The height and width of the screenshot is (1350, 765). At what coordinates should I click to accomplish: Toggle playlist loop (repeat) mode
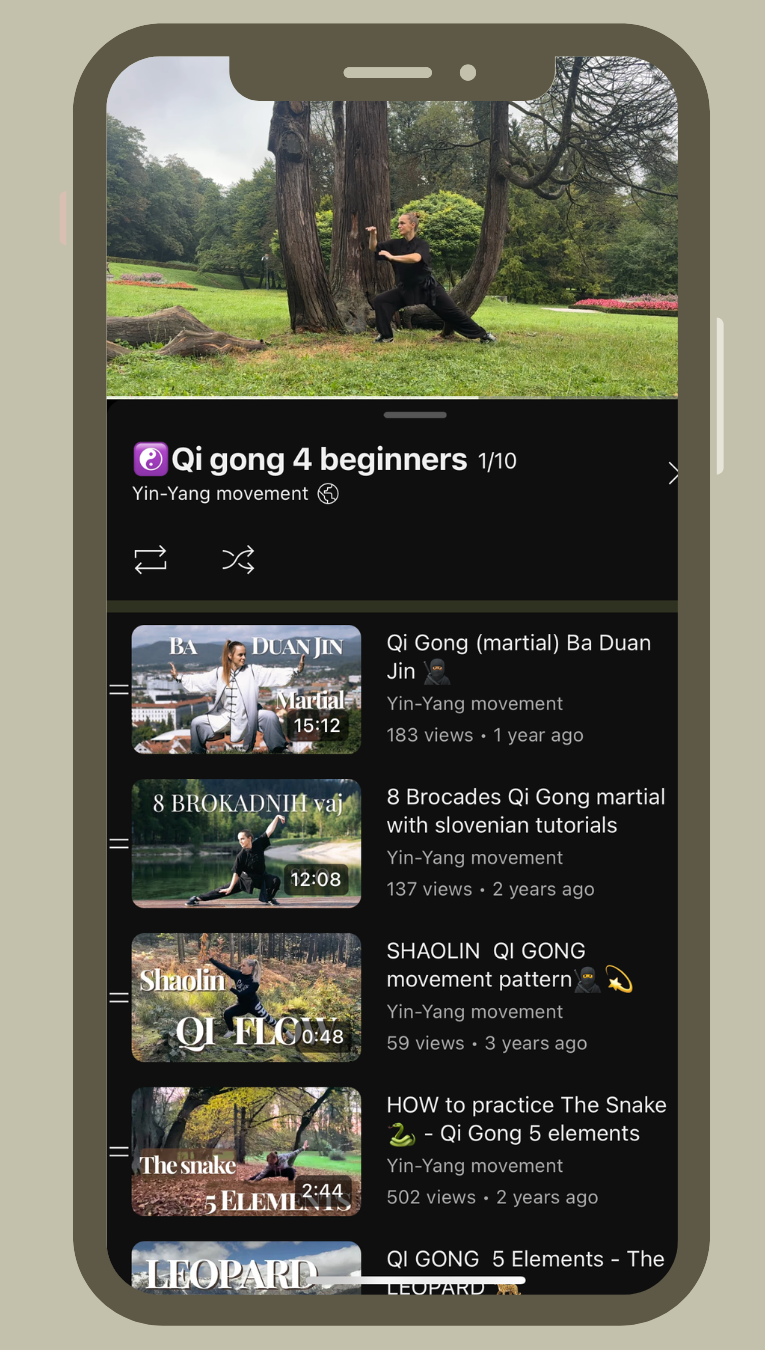pyautogui.click(x=151, y=560)
